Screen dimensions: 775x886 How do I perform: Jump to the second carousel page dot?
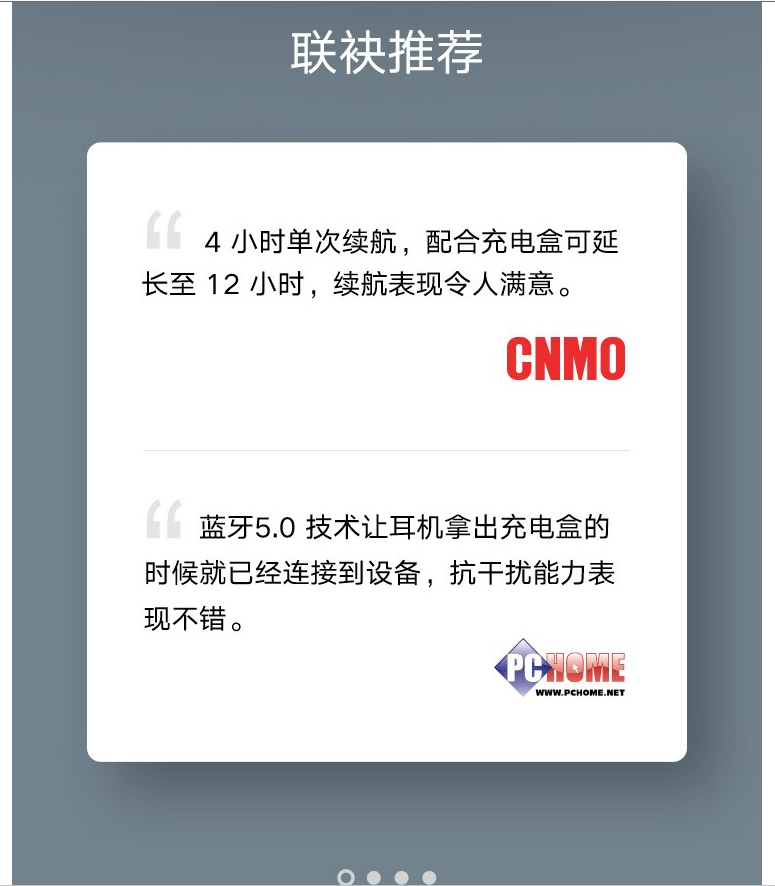[374, 878]
